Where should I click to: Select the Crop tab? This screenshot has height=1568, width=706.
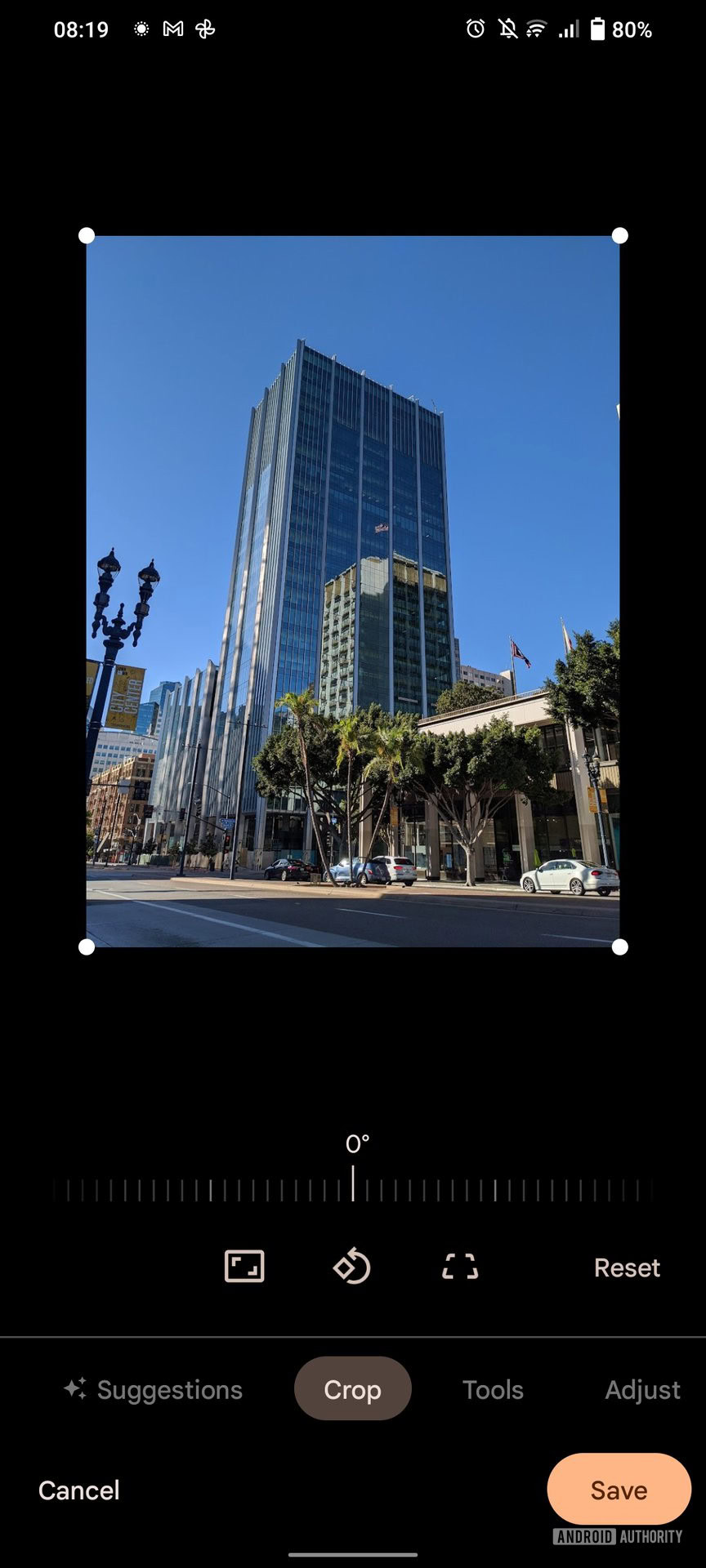click(352, 1389)
